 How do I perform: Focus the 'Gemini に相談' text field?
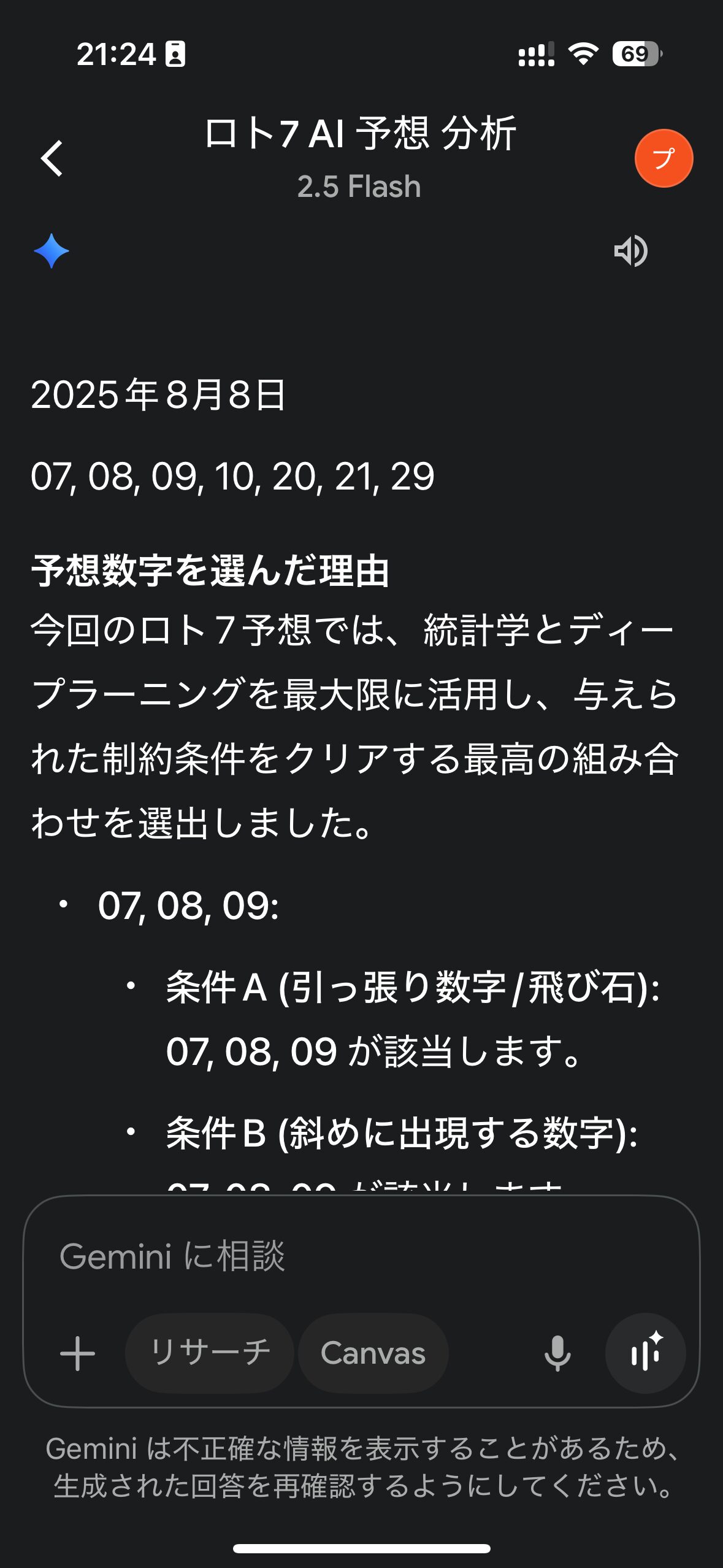pyautogui.click(x=362, y=1256)
